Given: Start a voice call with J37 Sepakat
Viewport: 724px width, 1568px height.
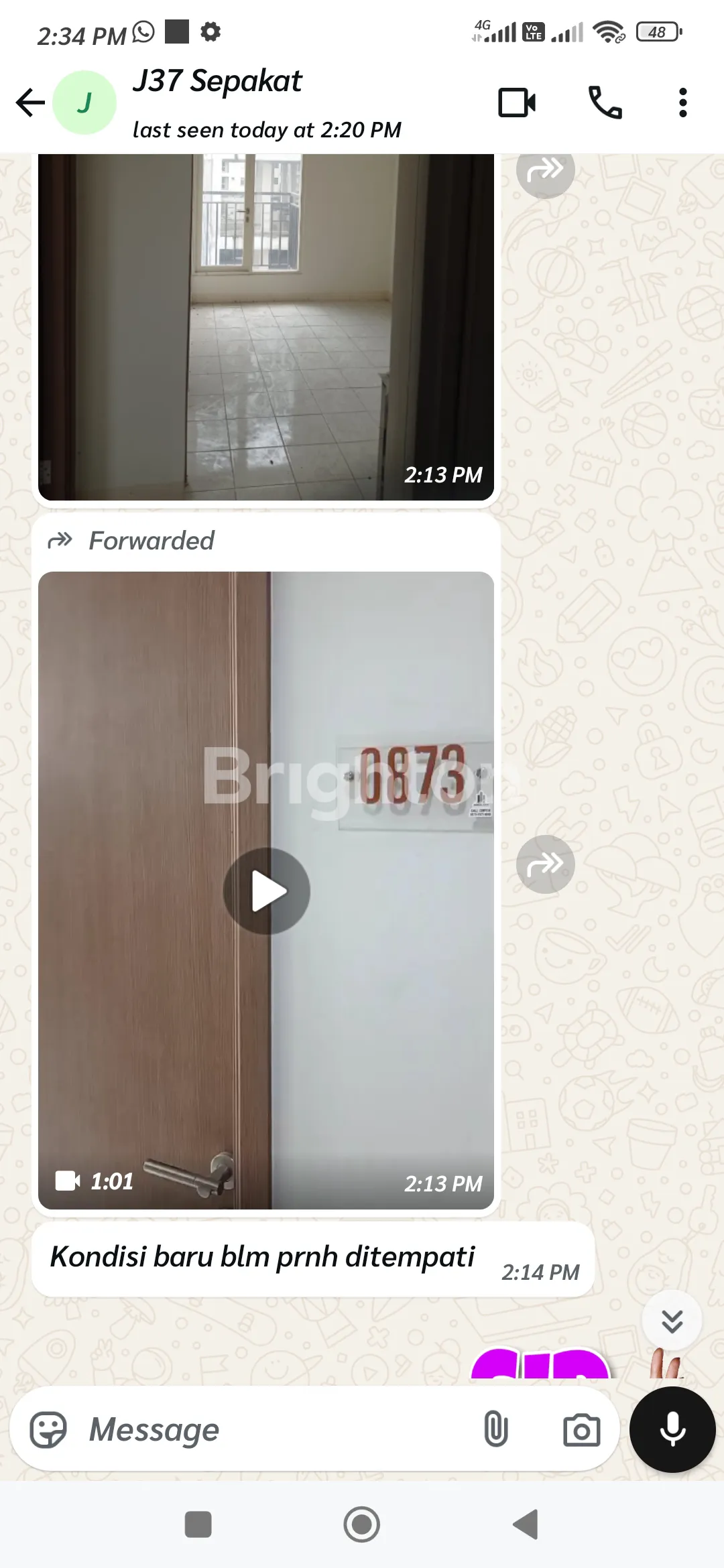Looking at the screenshot, I should click(605, 103).
